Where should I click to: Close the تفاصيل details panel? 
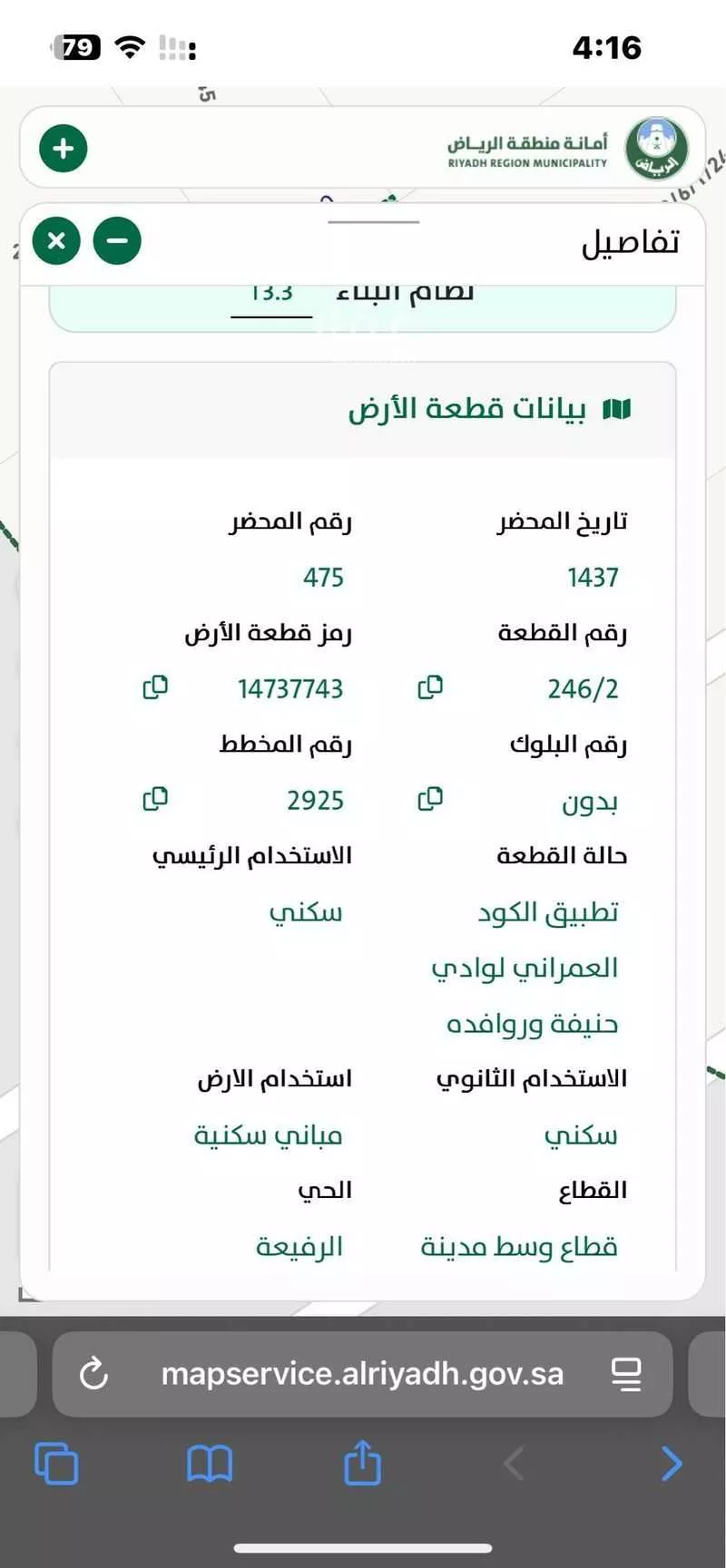tap(55, 240)
